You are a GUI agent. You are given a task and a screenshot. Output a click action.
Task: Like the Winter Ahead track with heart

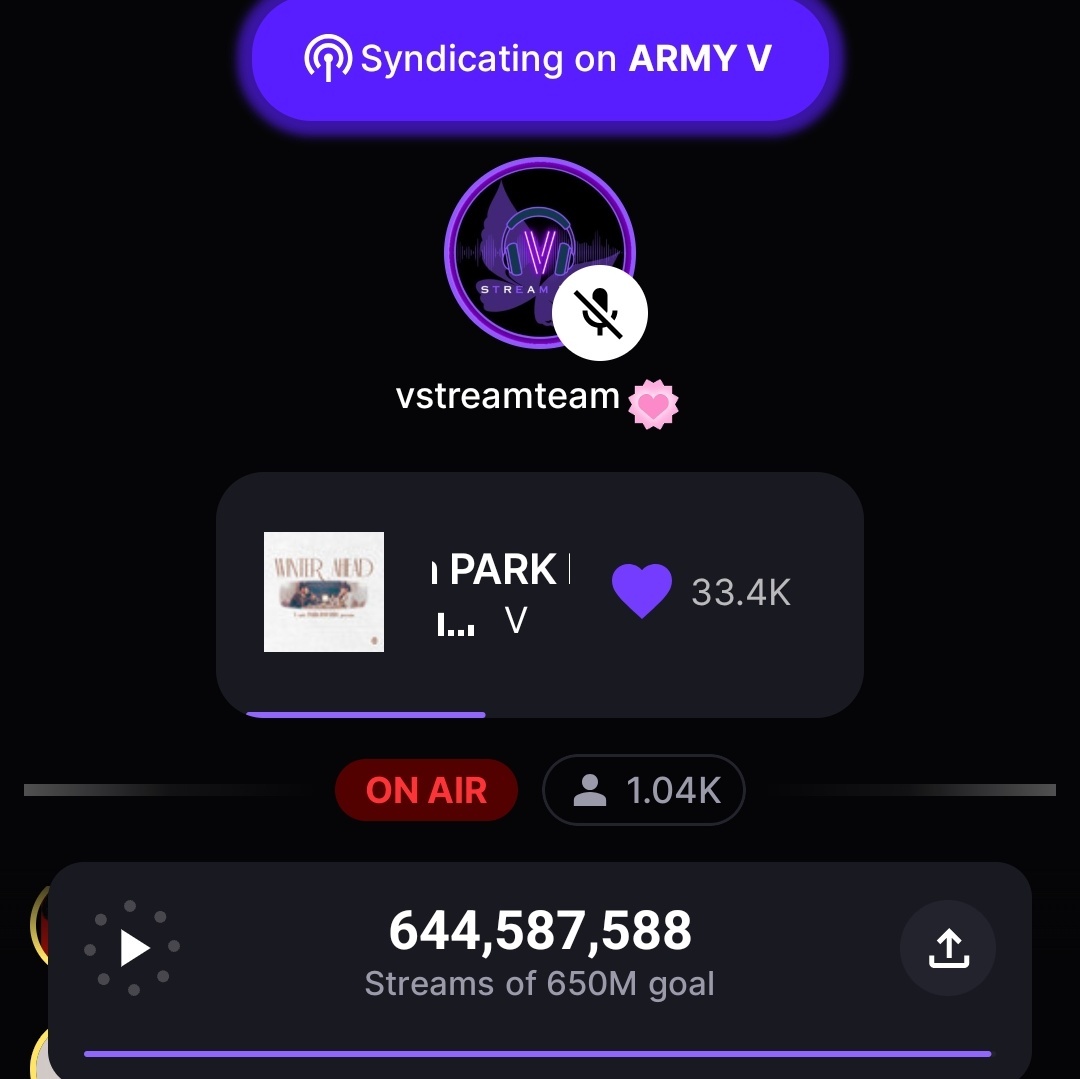click(x=641, y=592)
